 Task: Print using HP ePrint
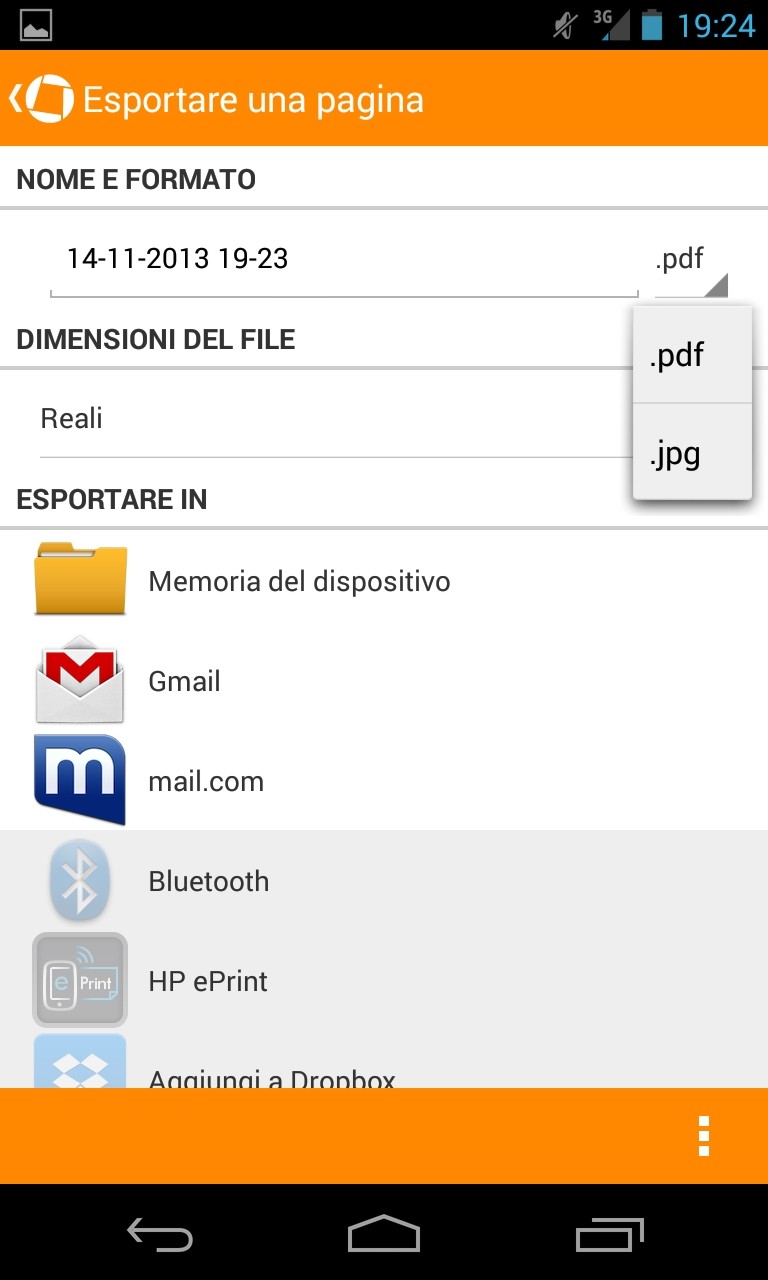pyautogui.click(x=208, y=981)
